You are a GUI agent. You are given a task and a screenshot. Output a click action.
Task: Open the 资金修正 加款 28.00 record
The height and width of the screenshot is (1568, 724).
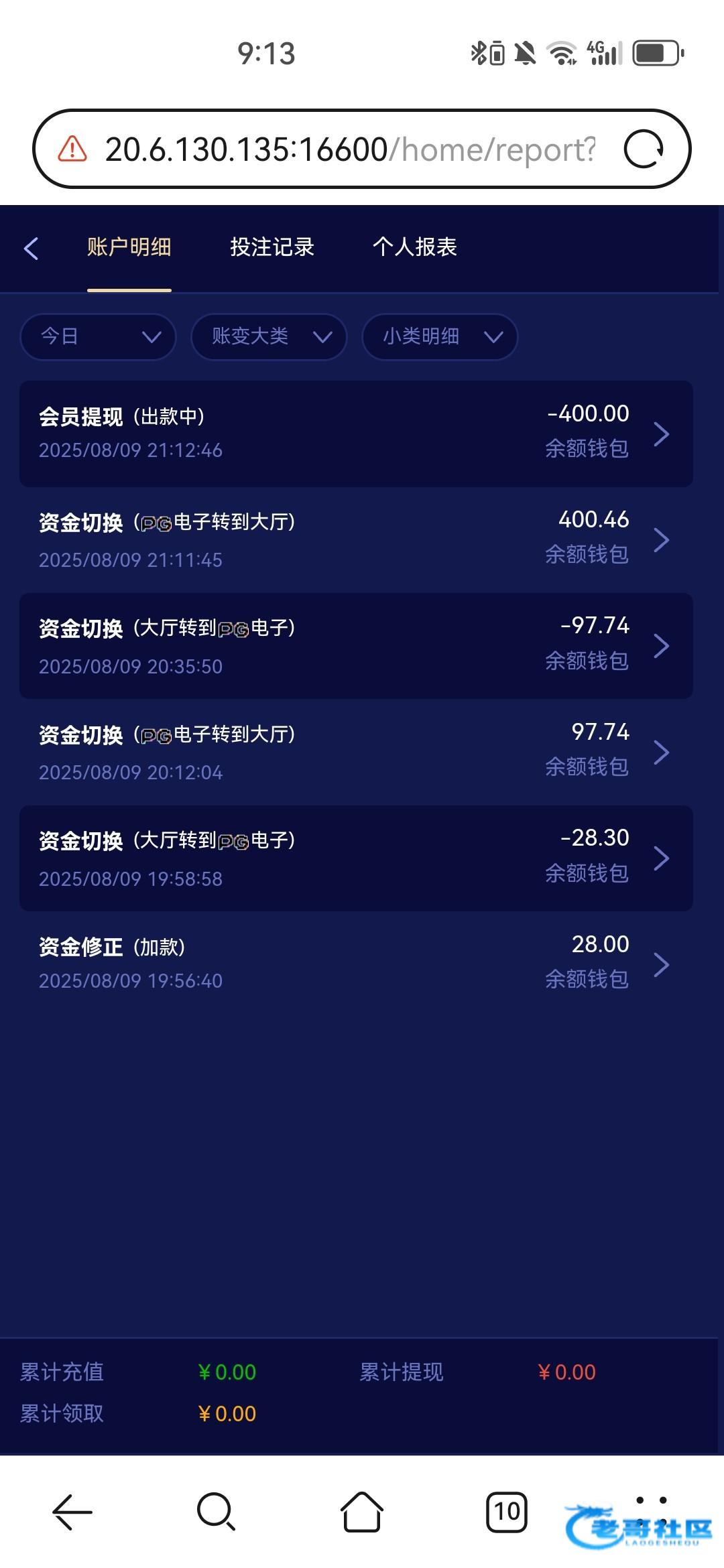[356, 964]
